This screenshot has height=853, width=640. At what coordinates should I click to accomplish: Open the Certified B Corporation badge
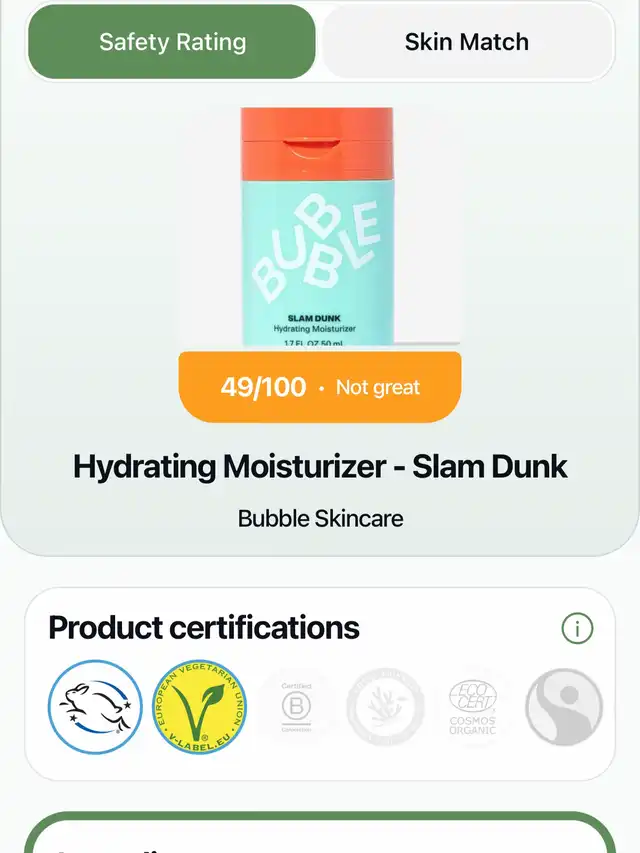point(295,707)
